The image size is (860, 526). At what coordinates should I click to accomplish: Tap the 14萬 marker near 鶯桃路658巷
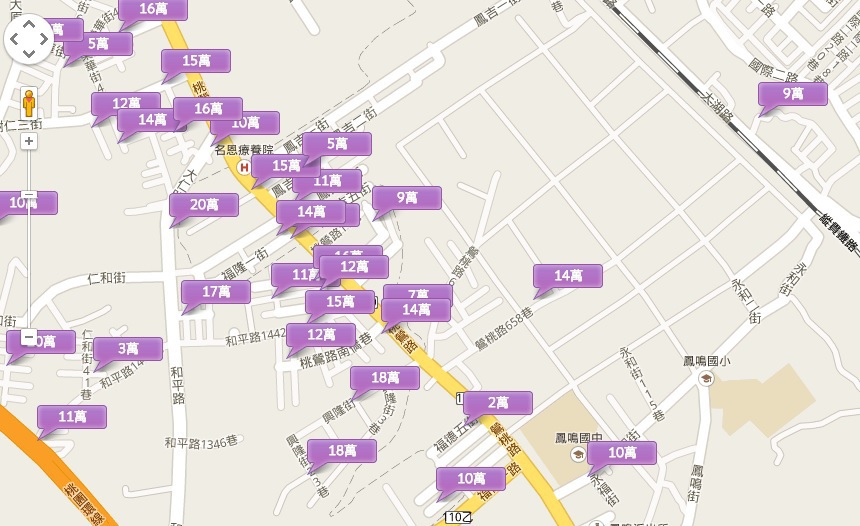pos(568,276)
